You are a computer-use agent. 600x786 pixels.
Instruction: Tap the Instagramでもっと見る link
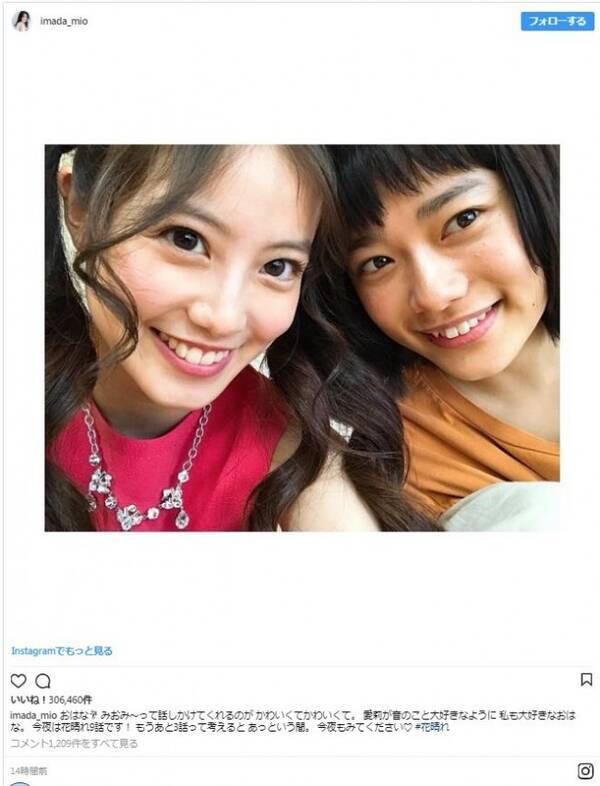tap(61, 651)
